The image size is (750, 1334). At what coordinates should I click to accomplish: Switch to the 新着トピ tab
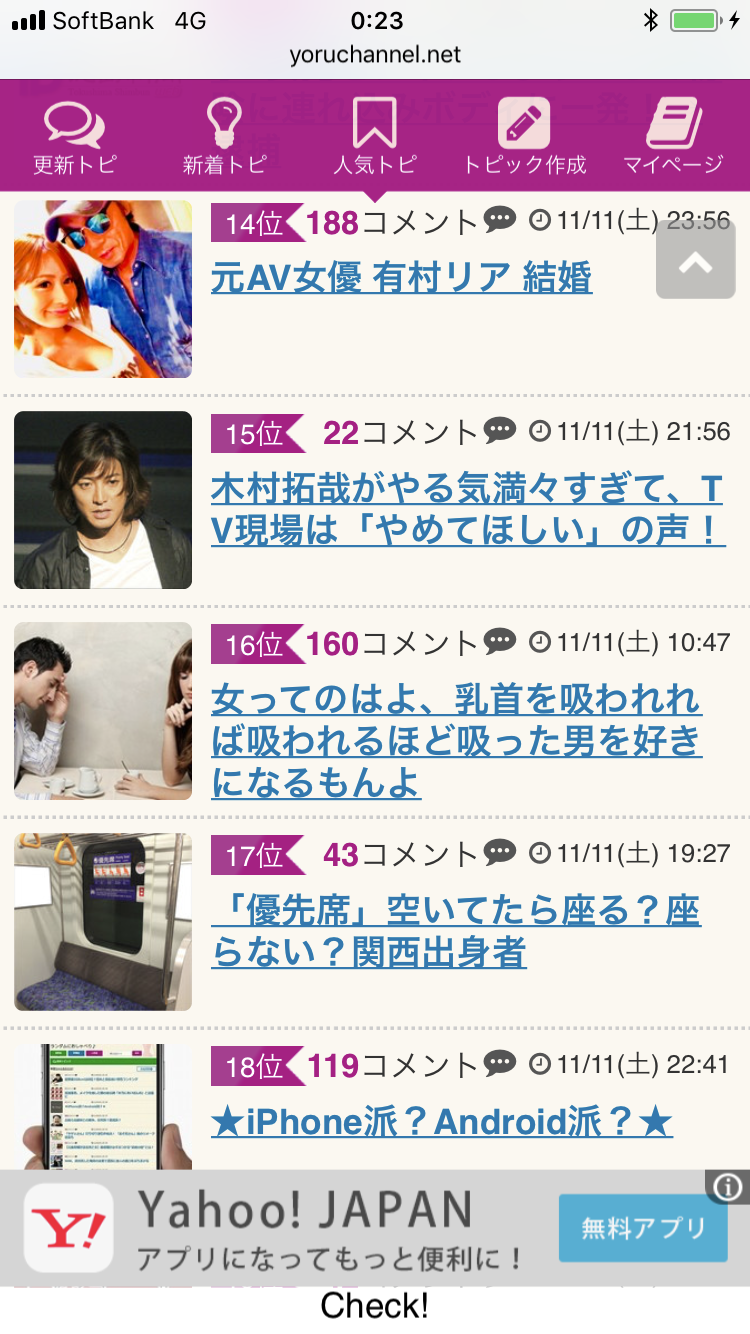[x=224, y=138]
